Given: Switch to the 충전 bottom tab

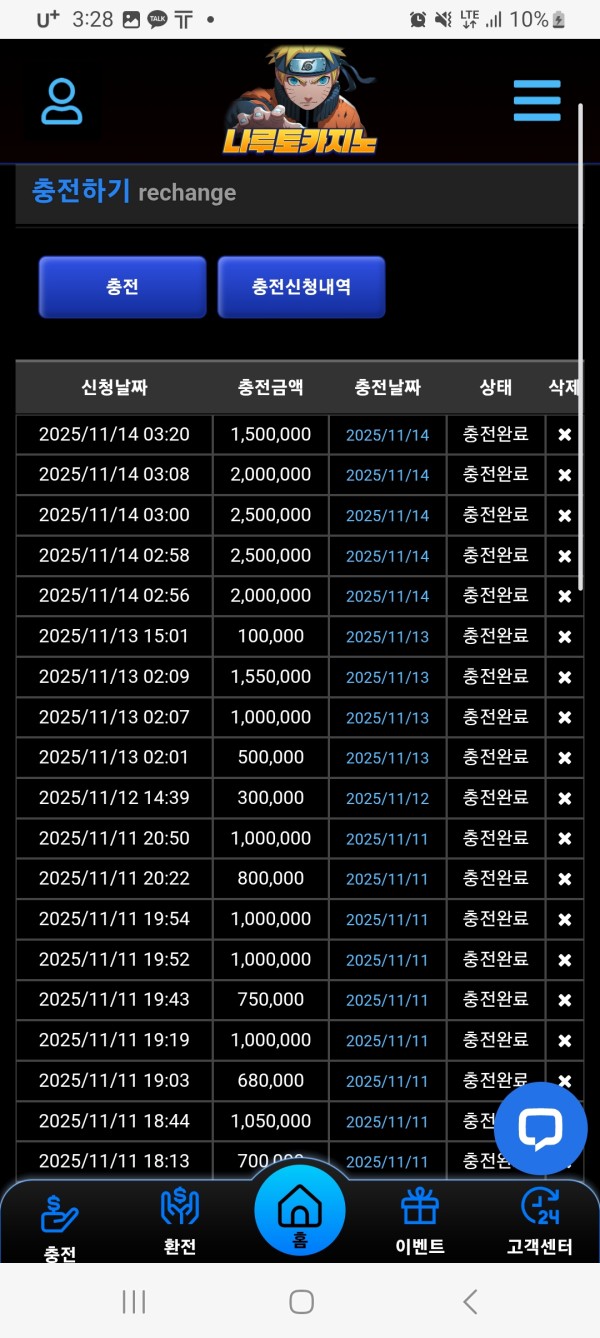Looking at the screenshot, I should click(x=60, y=1226).
